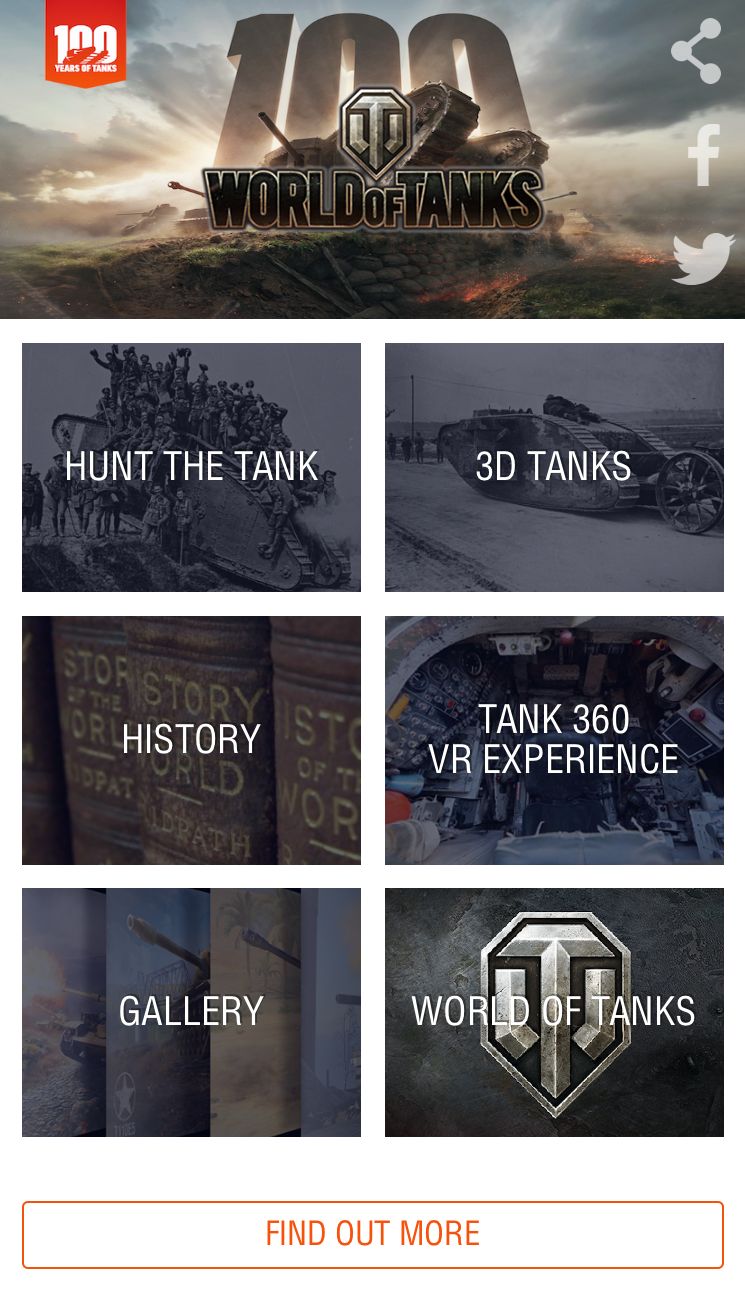Click the Facebook icon
745x1293 pixels.
(x=701, y=155)
